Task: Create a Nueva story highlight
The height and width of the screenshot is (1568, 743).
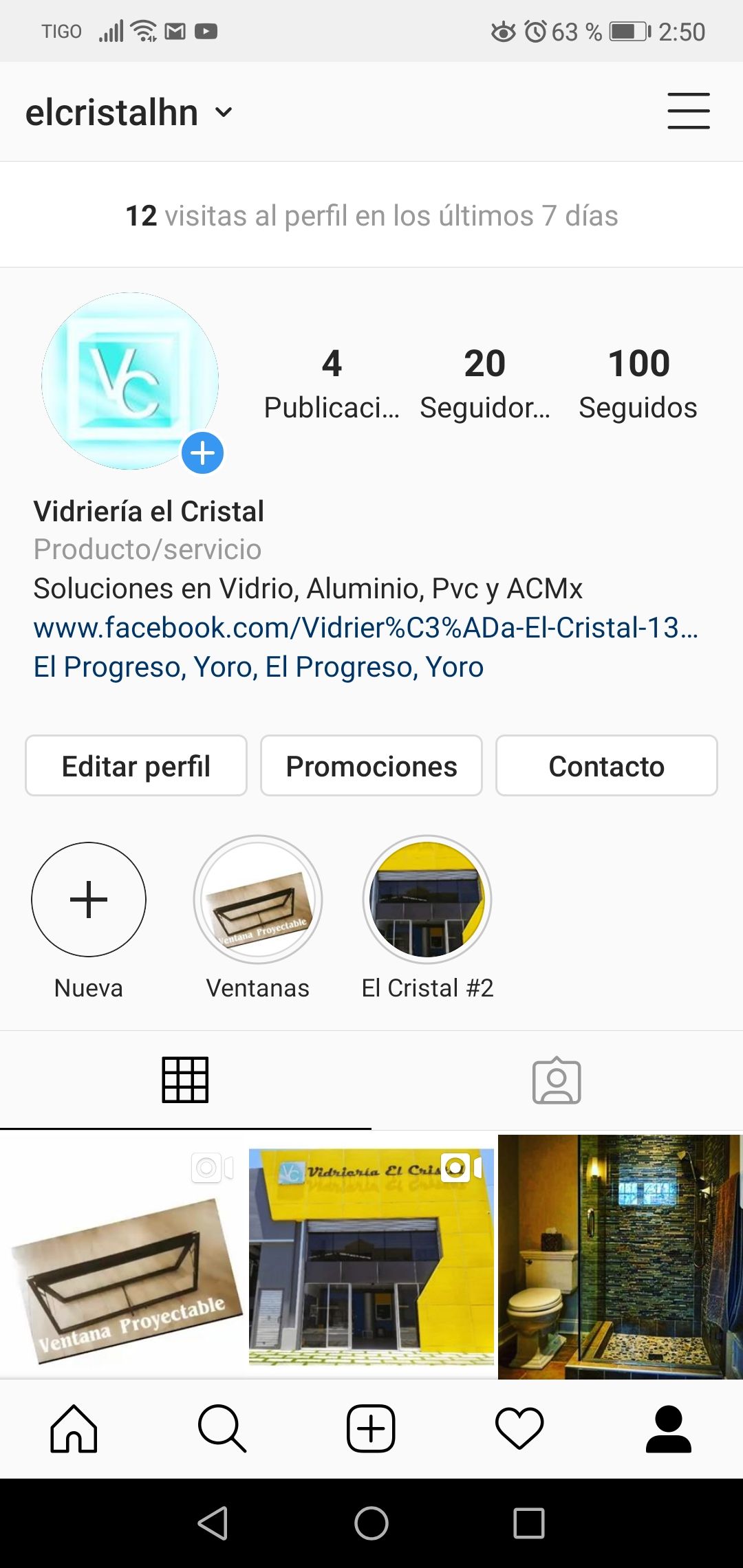Action: 89,900
